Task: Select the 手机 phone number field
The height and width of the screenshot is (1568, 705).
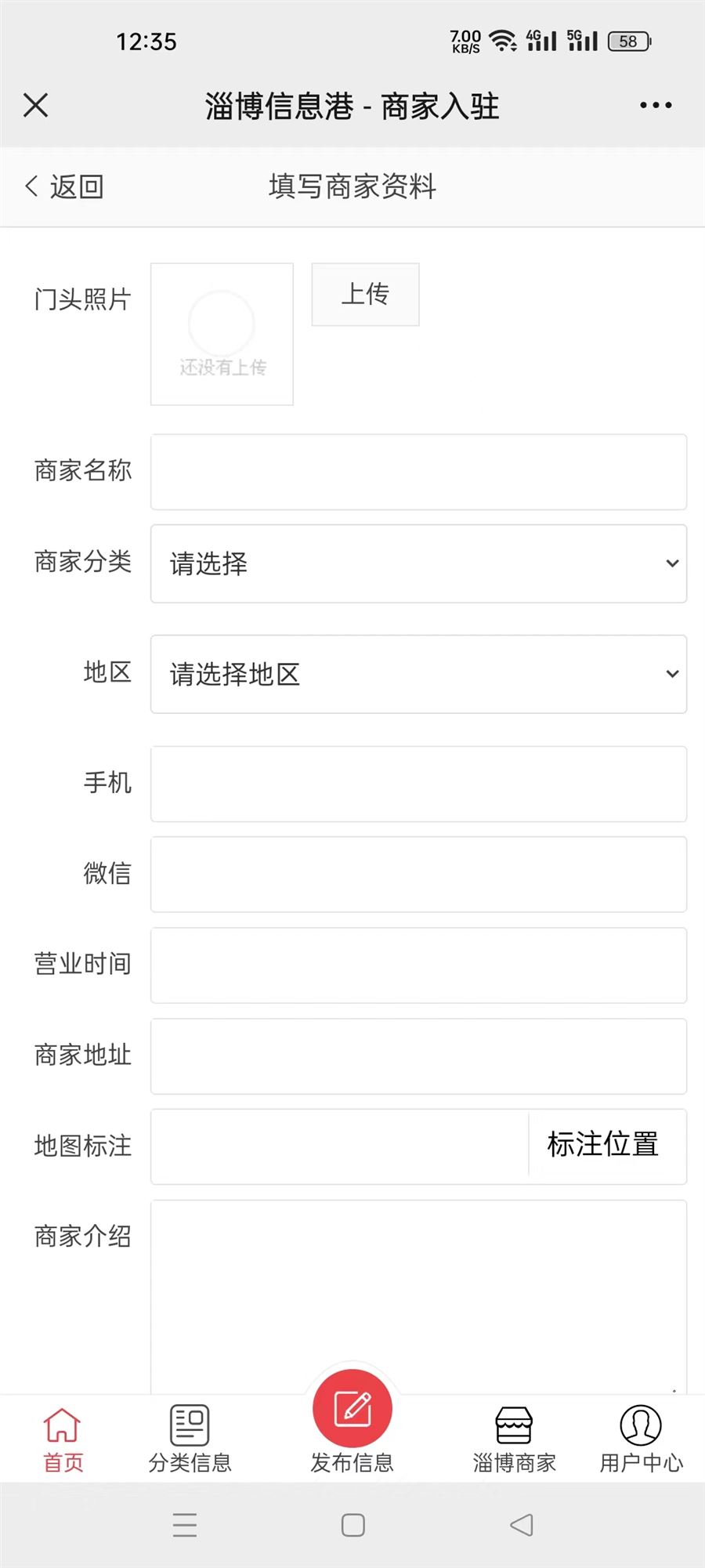Action: [x=418, y=784]
